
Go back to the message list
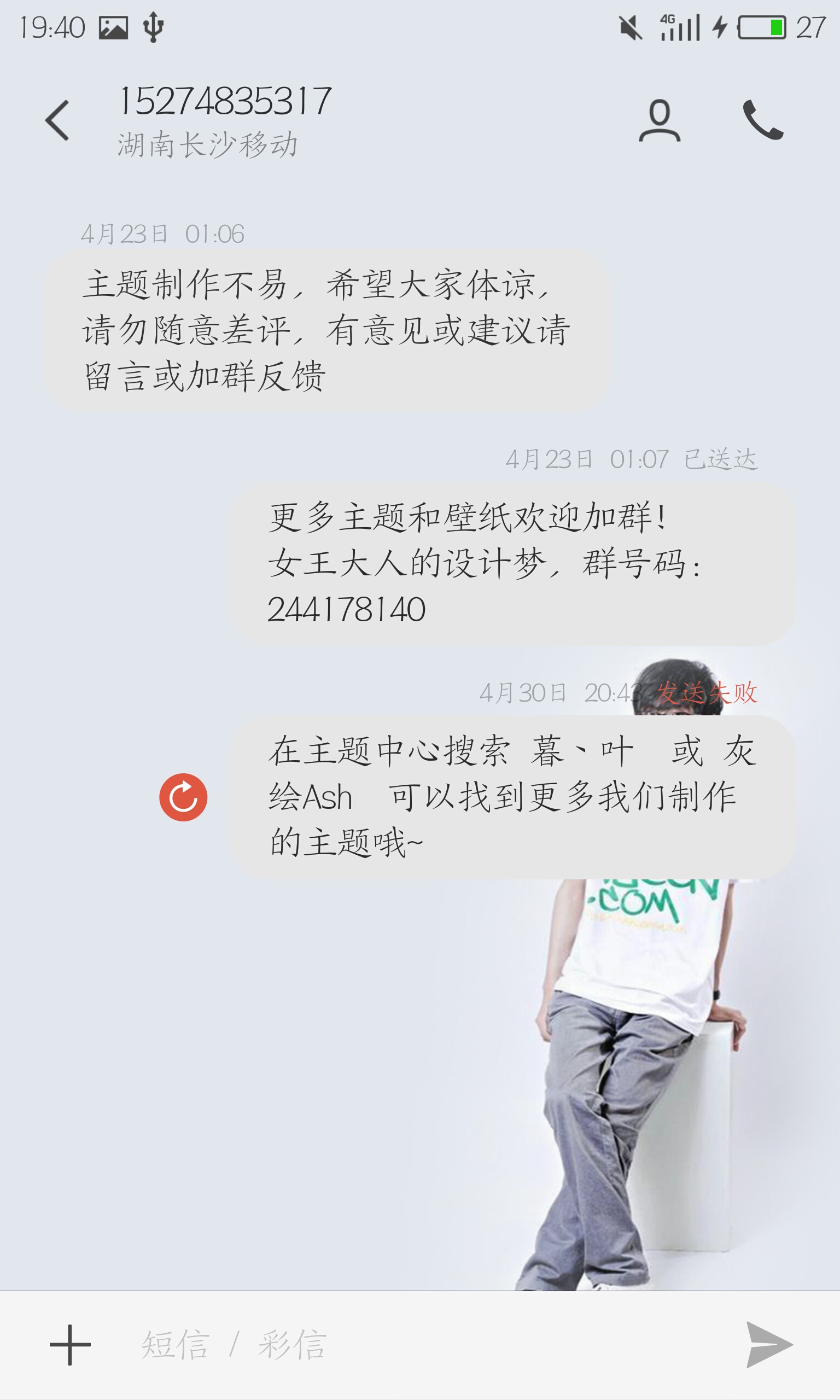(x=58, y=120)
